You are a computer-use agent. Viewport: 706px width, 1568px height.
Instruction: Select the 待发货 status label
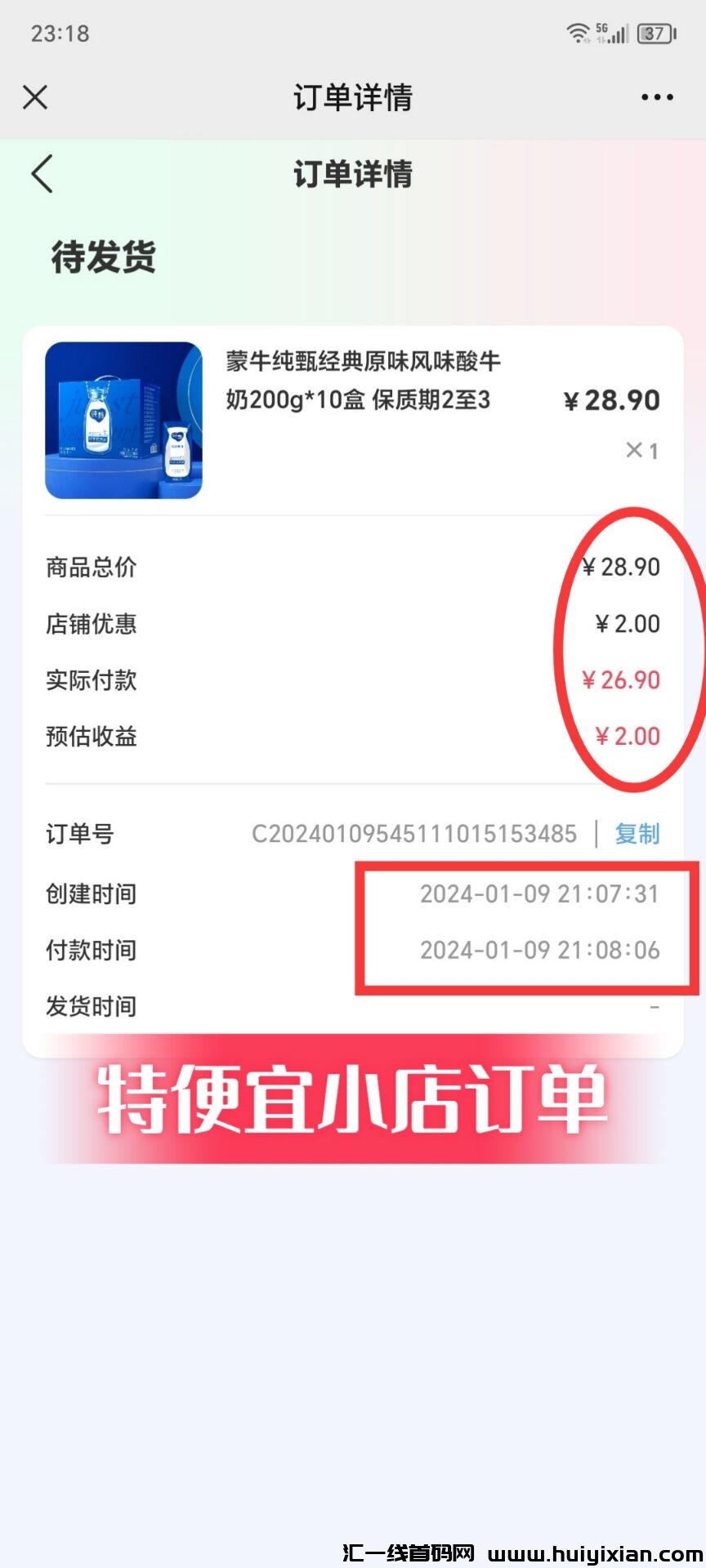pos(101,258)
